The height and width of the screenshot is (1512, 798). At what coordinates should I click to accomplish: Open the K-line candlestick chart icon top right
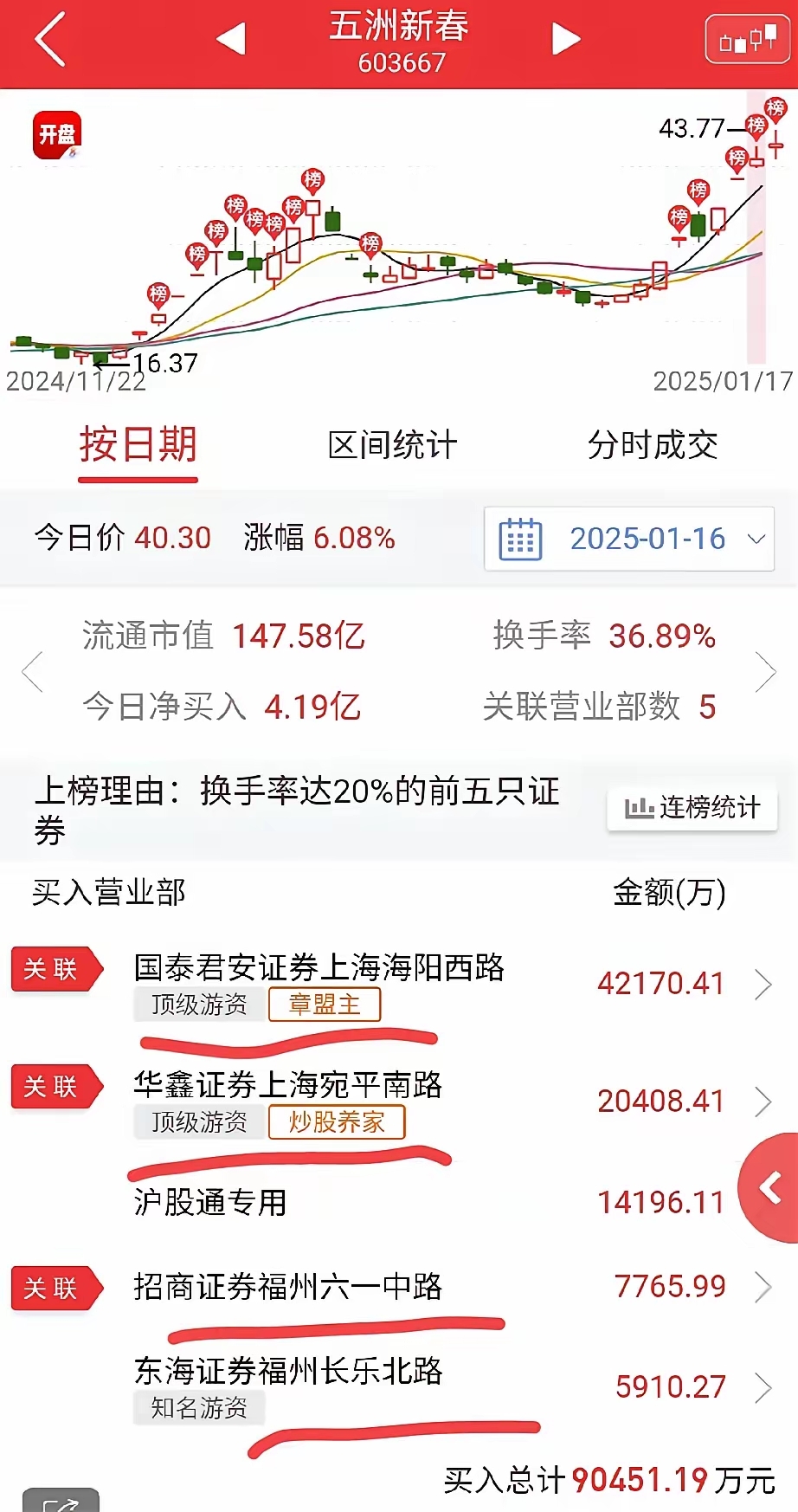click(746, 39)
